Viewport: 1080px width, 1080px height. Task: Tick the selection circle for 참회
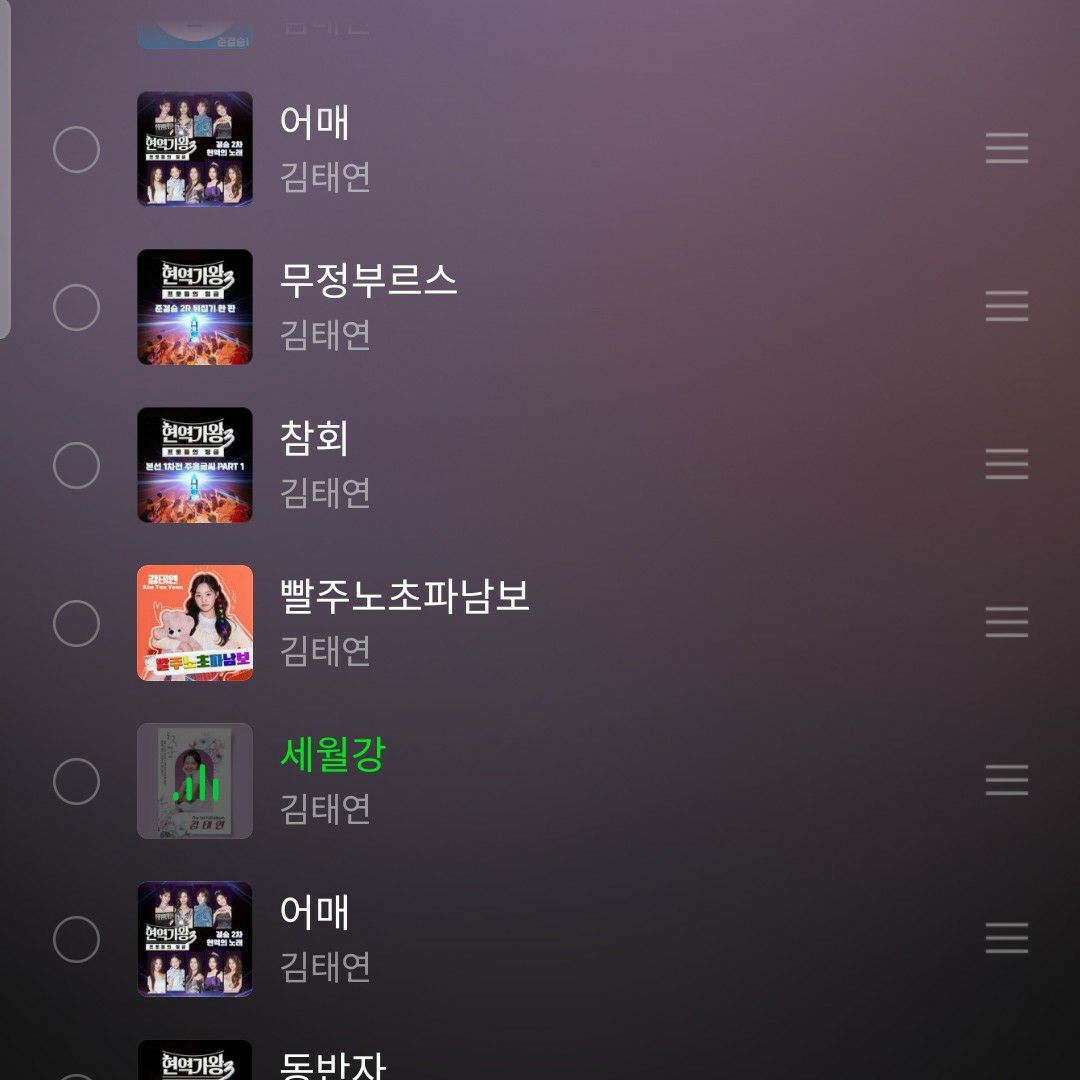[x=76, y=465]
